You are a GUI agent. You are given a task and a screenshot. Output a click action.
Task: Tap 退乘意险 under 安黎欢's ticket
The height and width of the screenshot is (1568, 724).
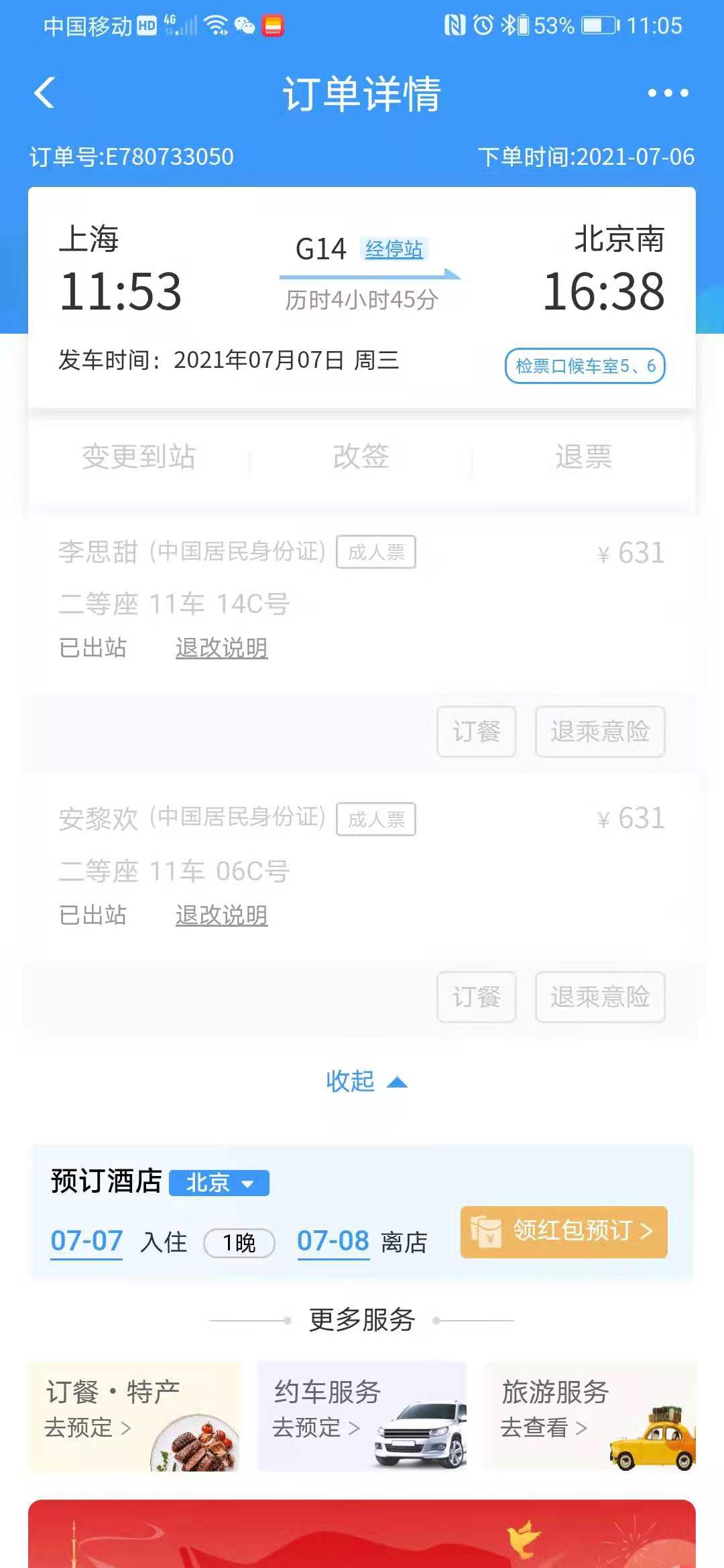(x=600, y=997)
